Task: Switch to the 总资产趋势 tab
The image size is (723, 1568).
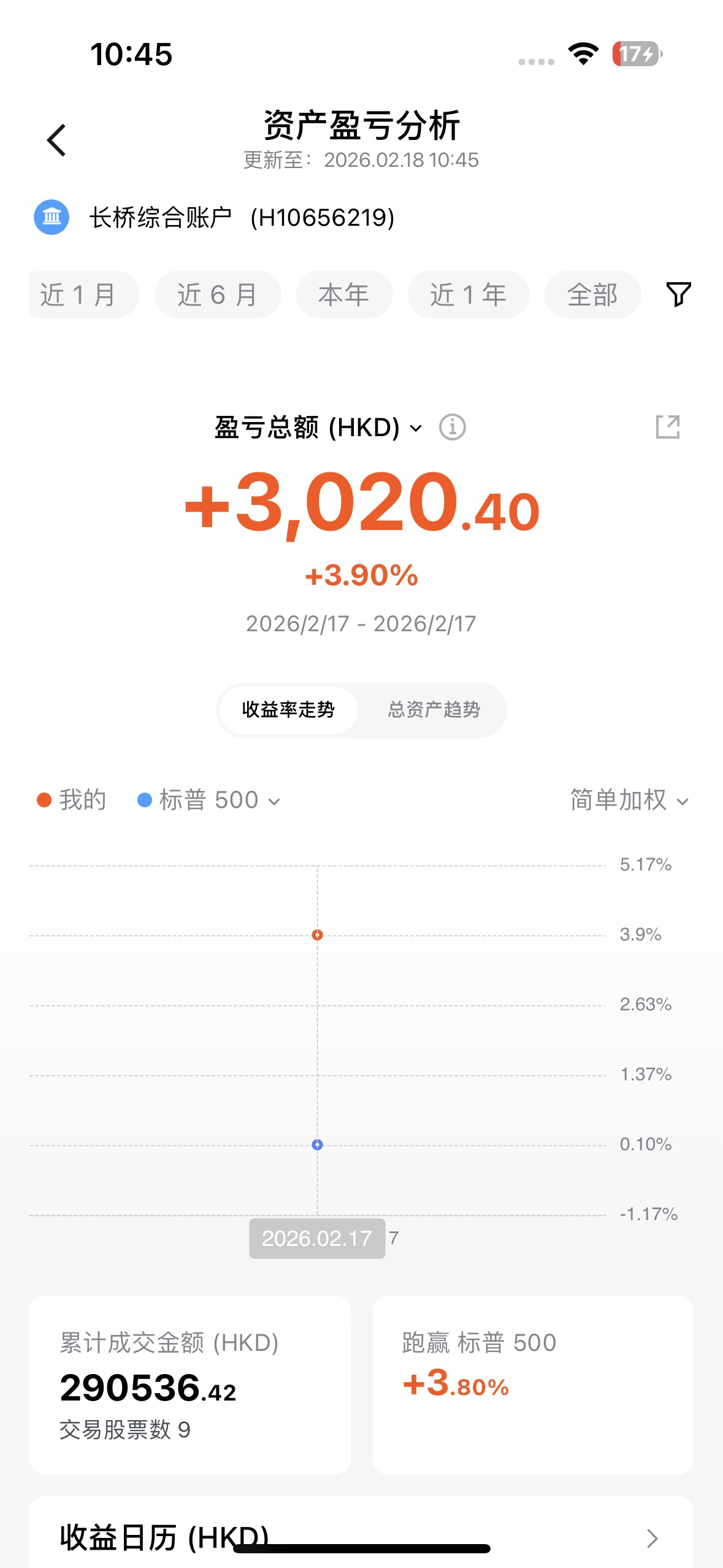Action: pos(434,710)
